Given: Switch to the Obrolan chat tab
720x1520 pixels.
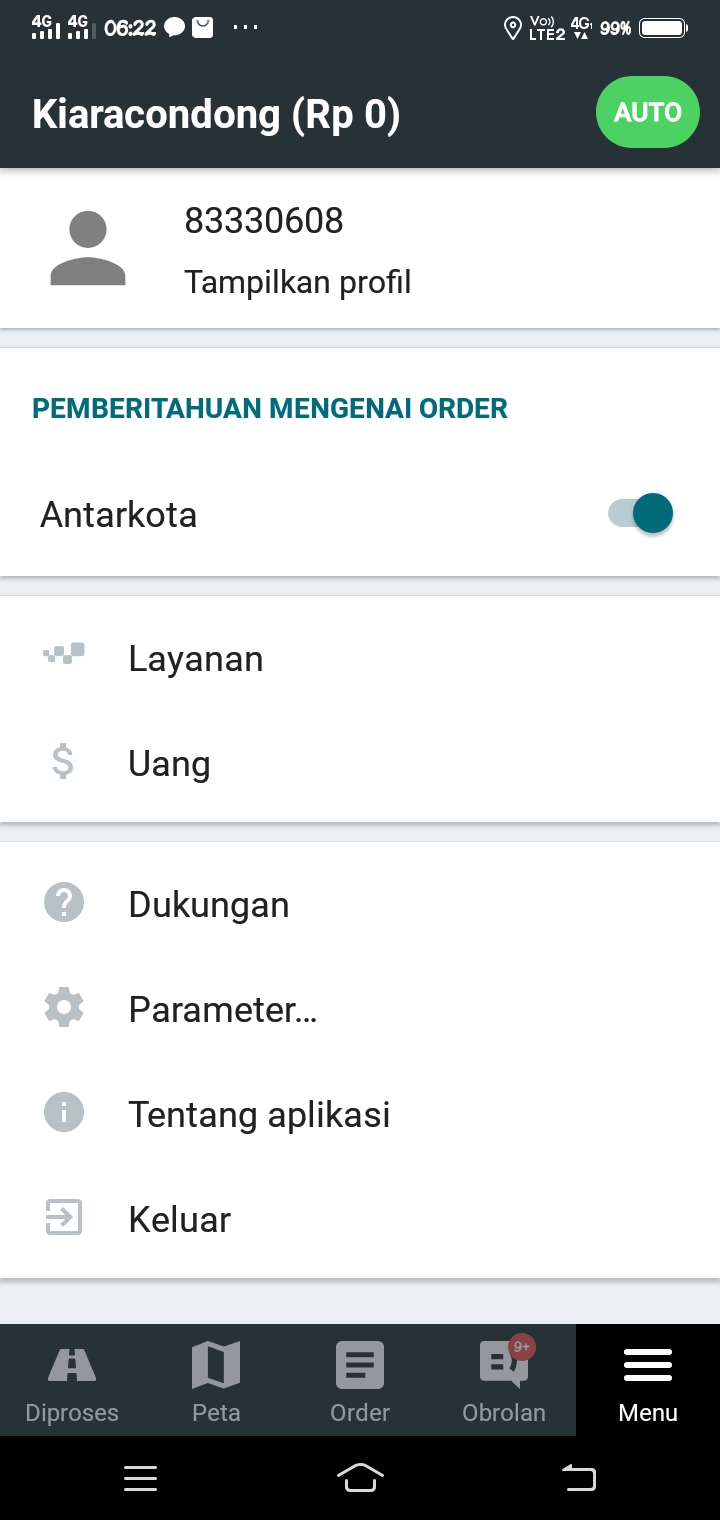Looking at the screenshot, I should [x=504, y=1382].
